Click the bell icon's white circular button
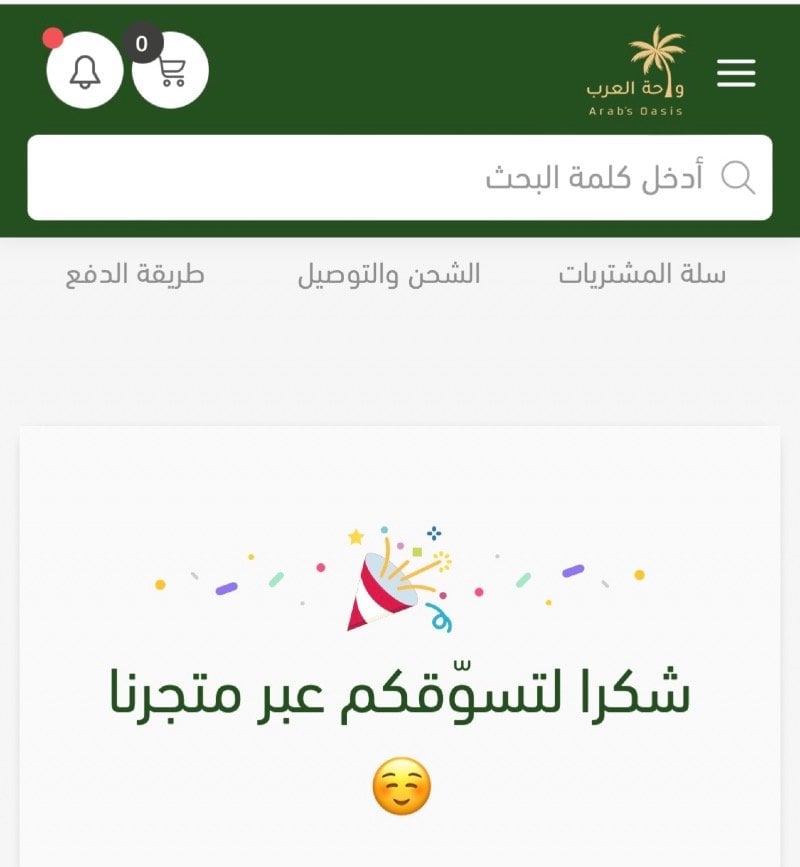The height and width of the screenshot is (867, 800). point(85,72)
